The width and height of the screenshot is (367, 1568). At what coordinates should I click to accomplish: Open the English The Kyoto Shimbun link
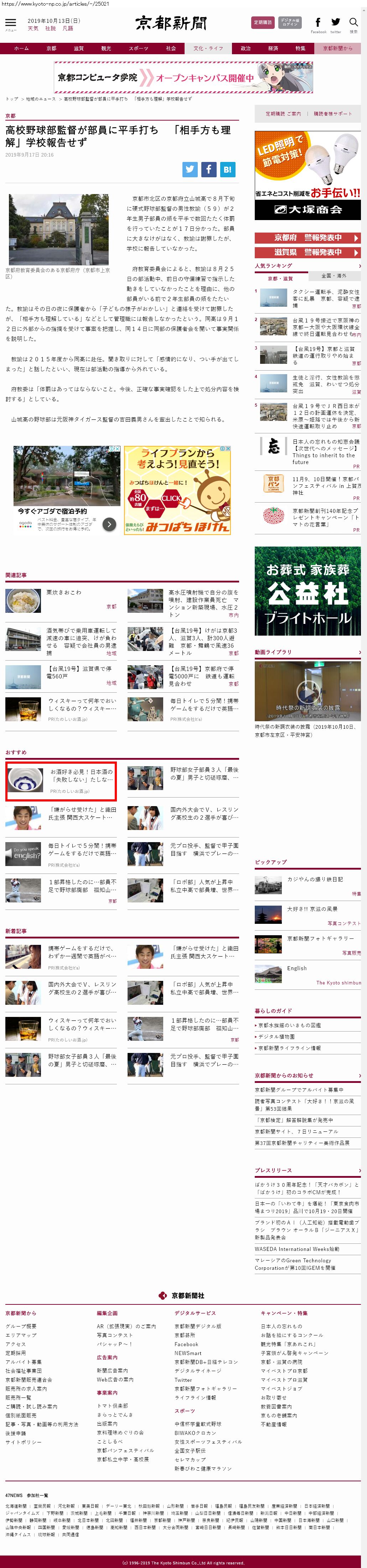[x=307, y=973]
